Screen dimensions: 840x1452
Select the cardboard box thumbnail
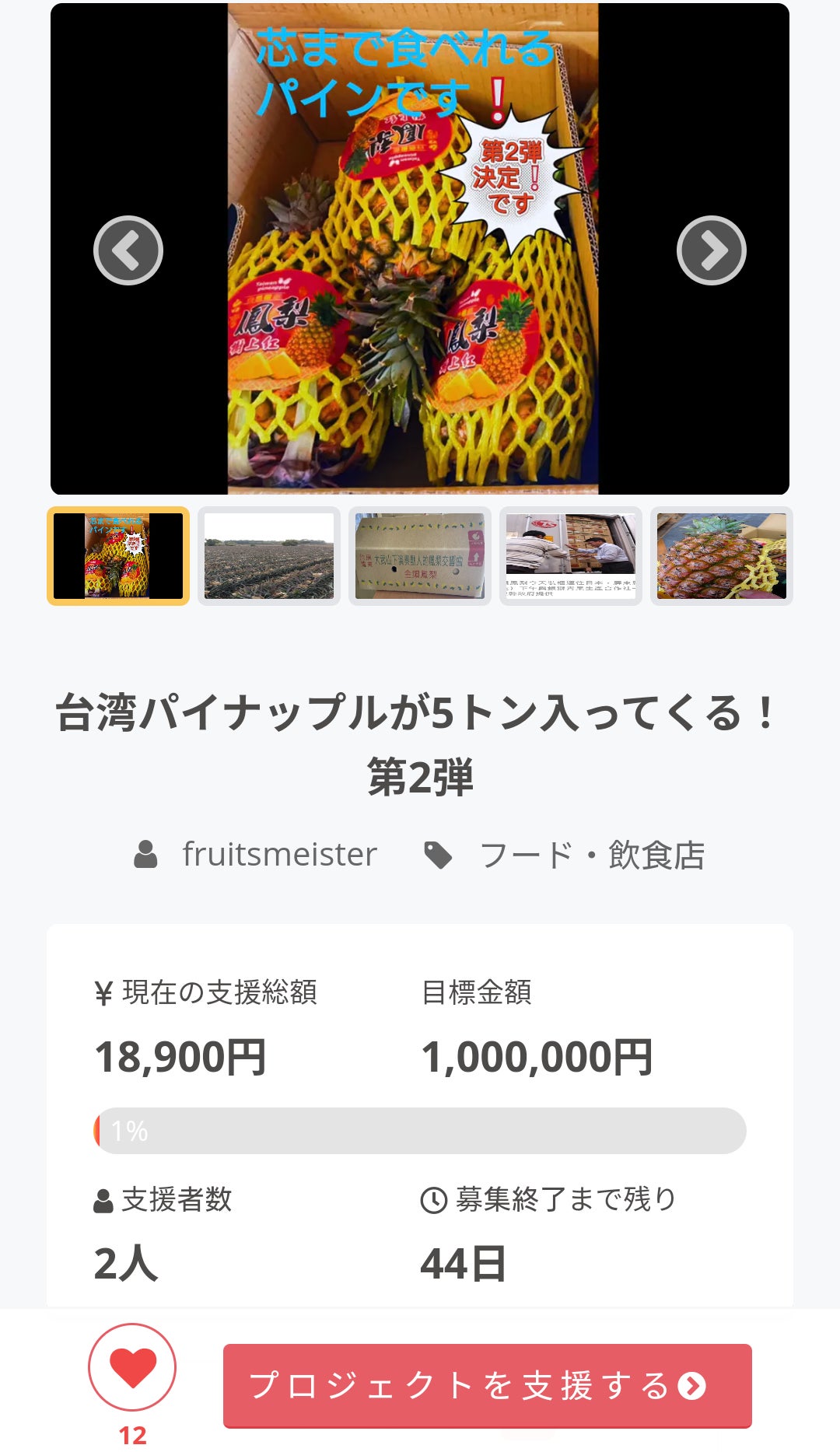point(420,556)
